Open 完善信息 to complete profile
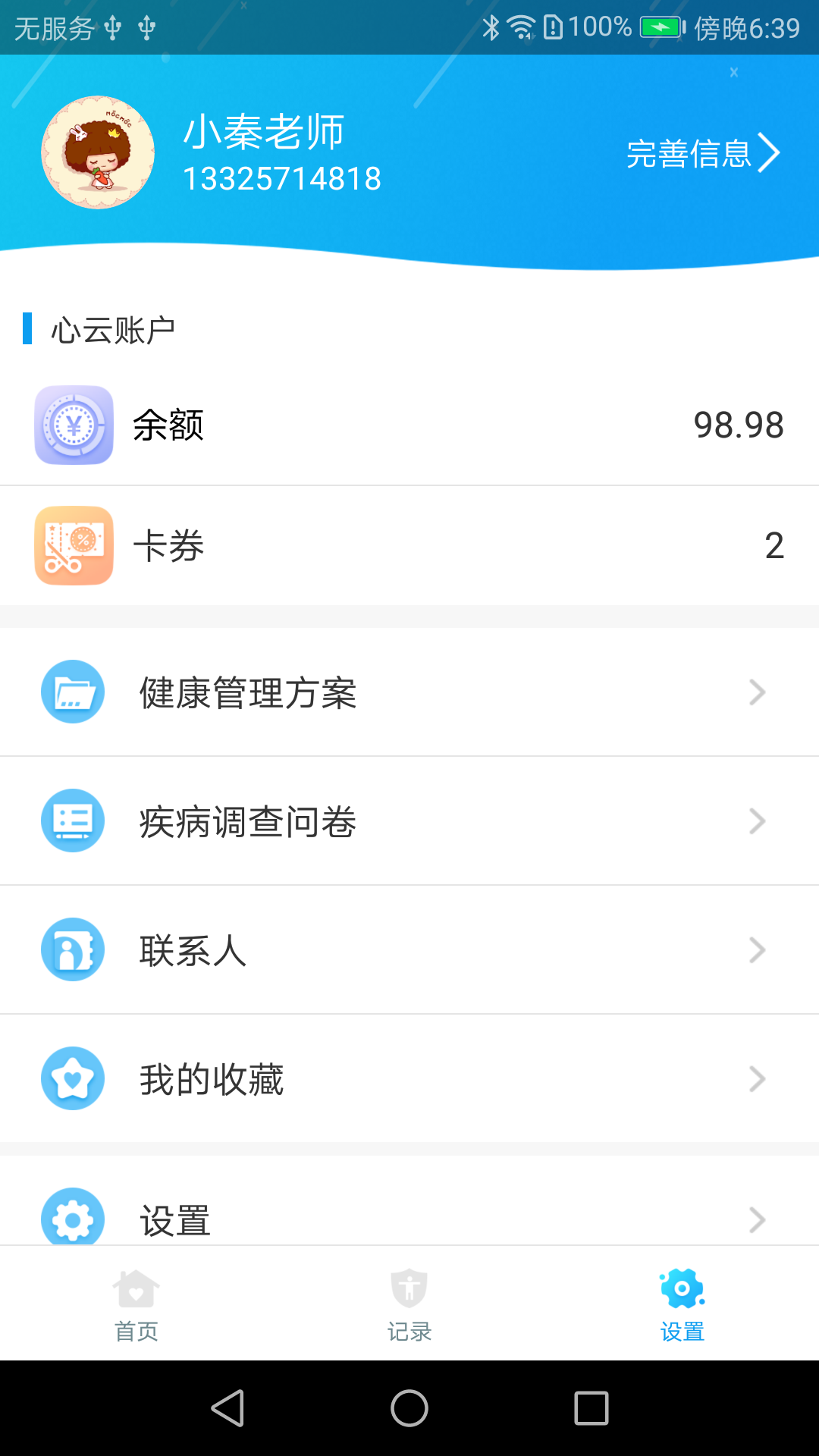 (702, 154)
